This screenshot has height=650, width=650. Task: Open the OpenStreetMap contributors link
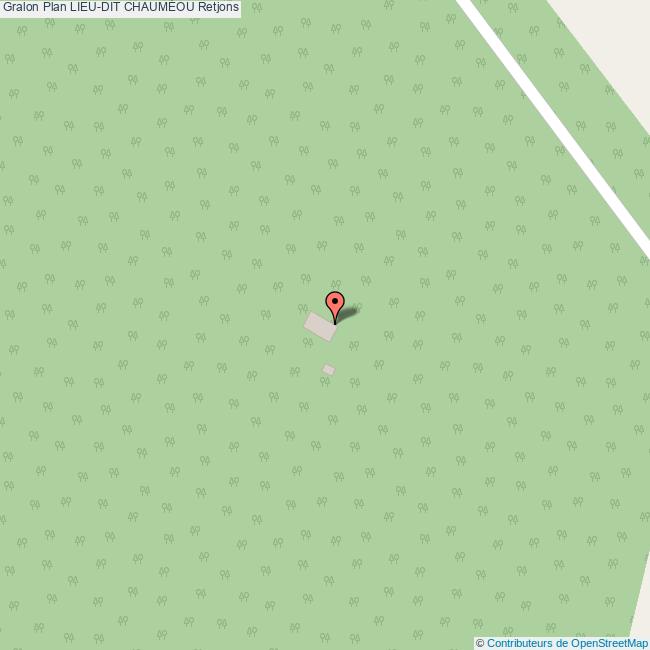pos(567,643)
